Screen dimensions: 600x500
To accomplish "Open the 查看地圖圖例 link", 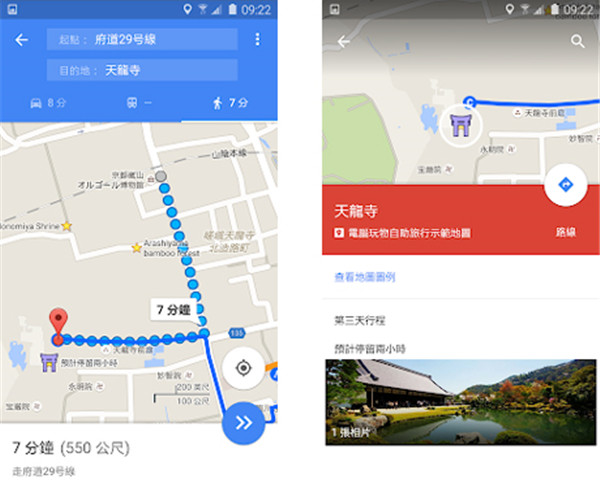I will 365,277.
